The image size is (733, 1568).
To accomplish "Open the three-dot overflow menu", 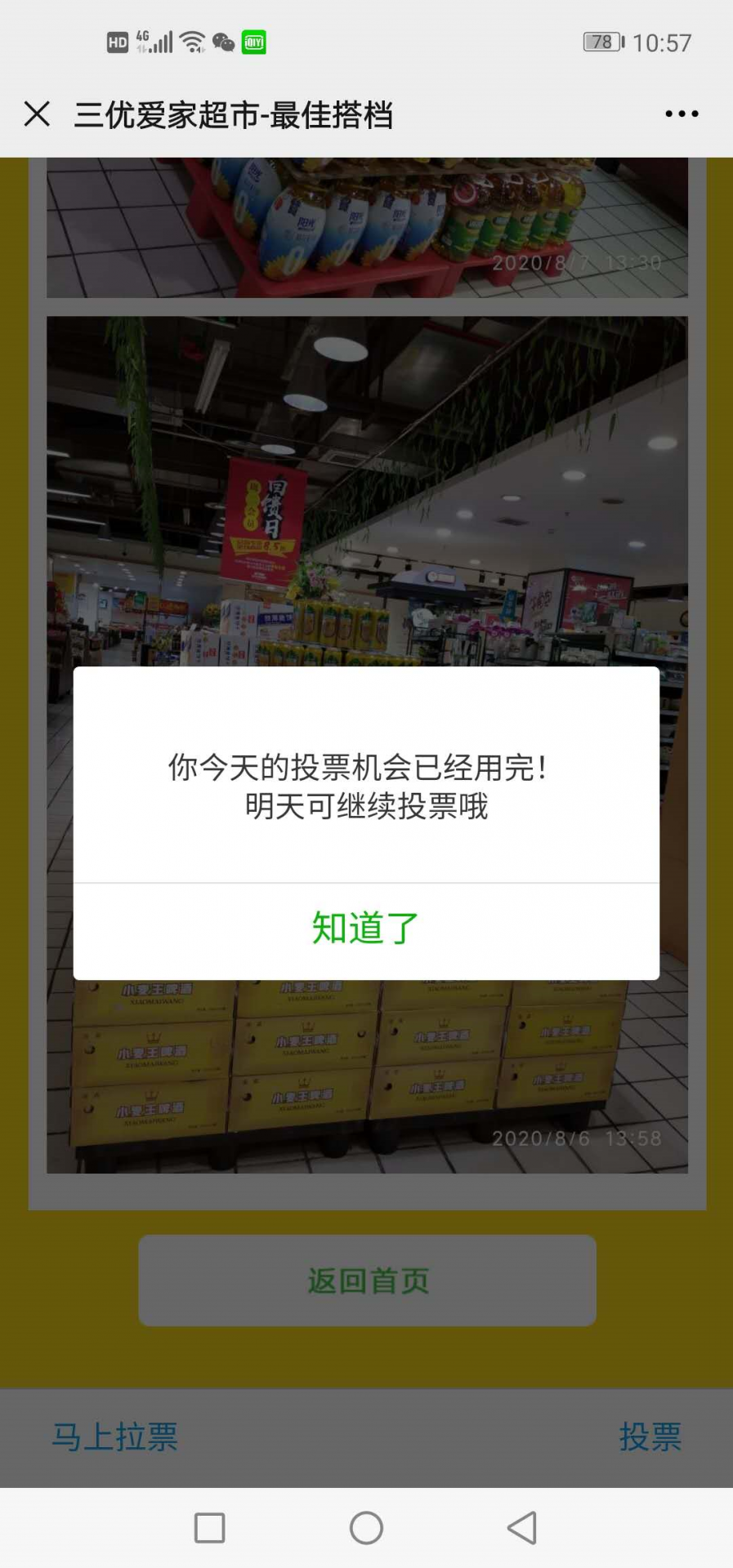I will [x=681, y=114].
